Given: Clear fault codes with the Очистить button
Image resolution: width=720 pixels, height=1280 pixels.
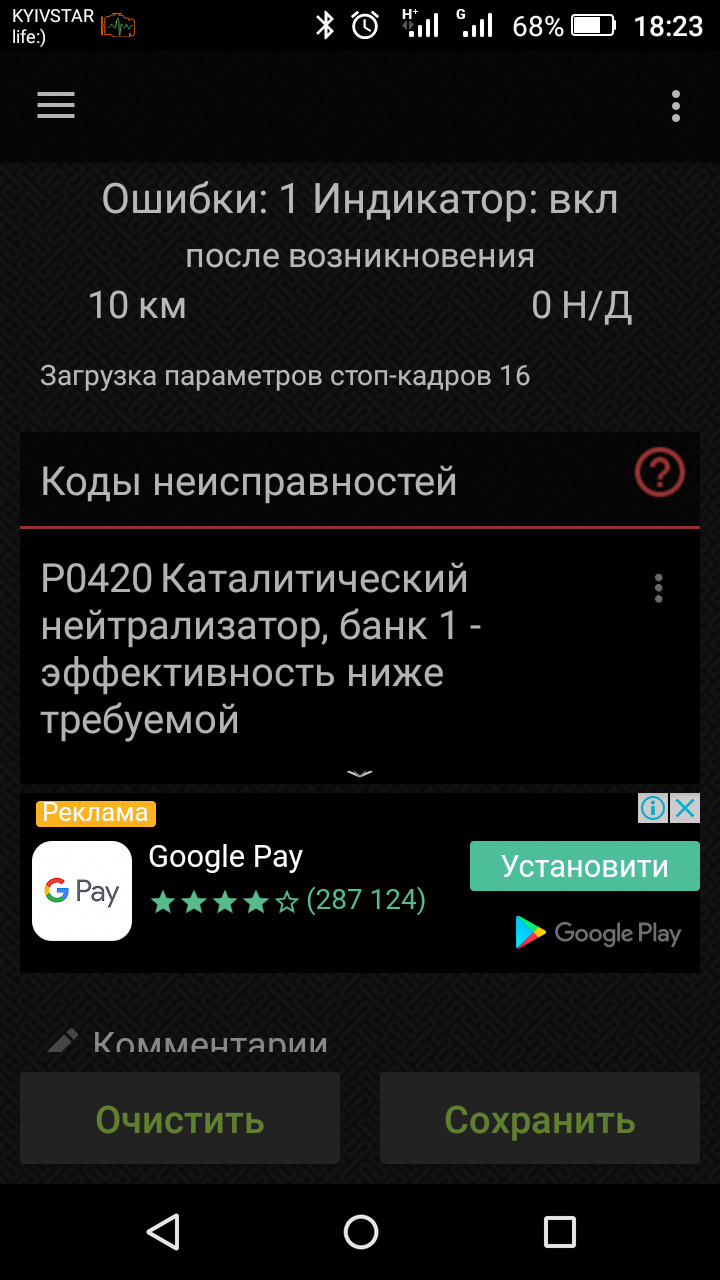Looking at the screenshot, I should click(x=180, y=1119).
